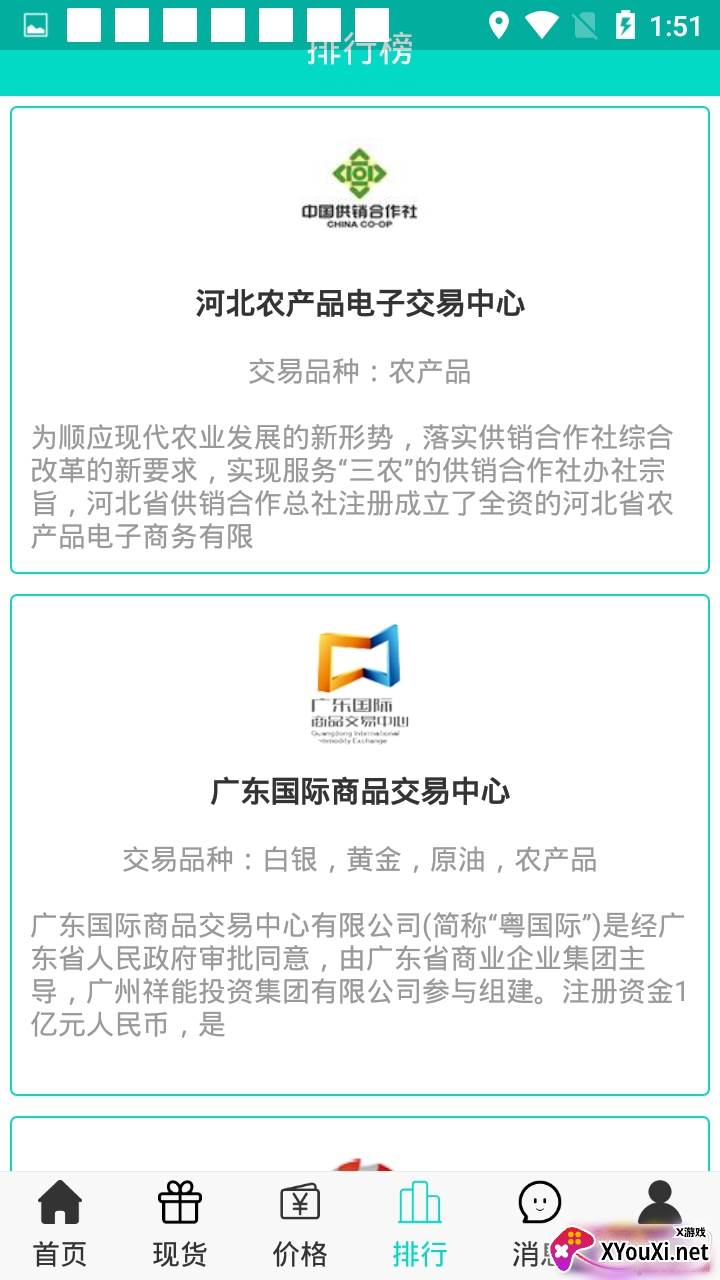Switch to the 首页 tab
The width and height of the screenshot is (720, 1280).
click(60, 1224)
